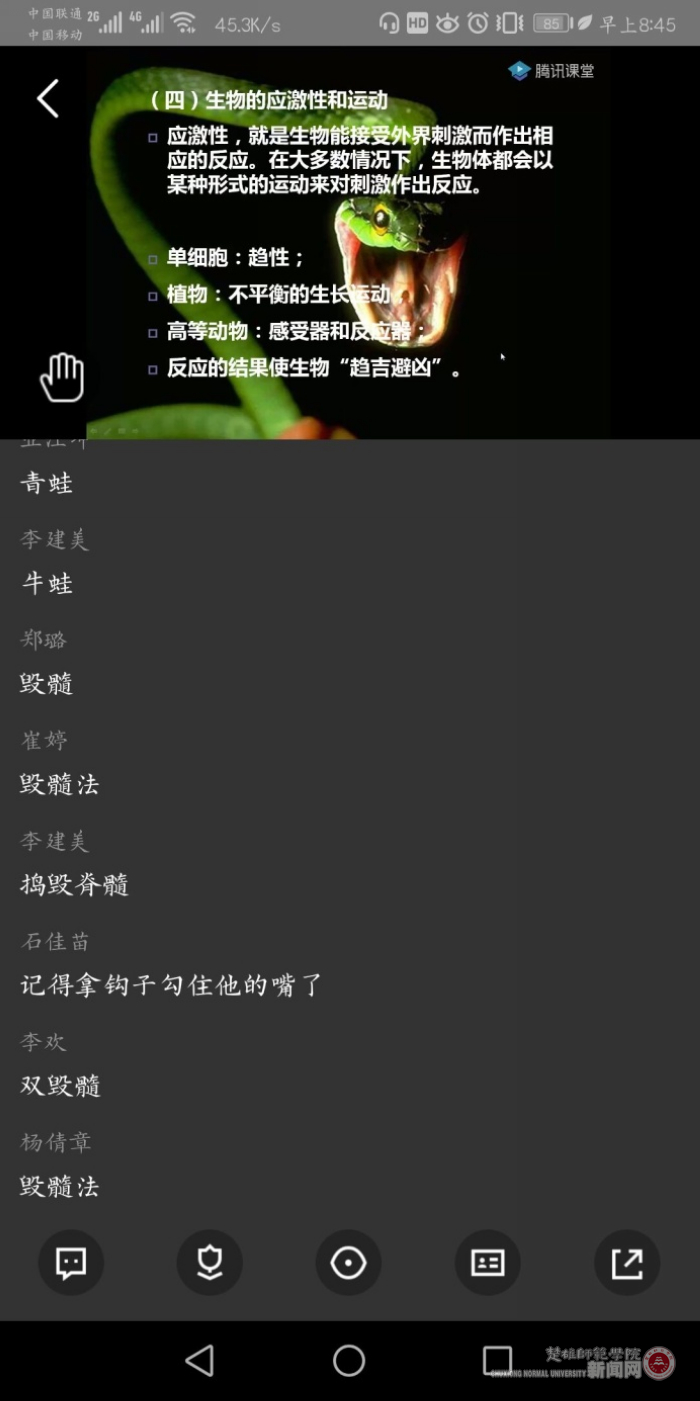Raise your hand in class
The width and height of the screenshot is (700, 1401).
[x=62, y=377]
